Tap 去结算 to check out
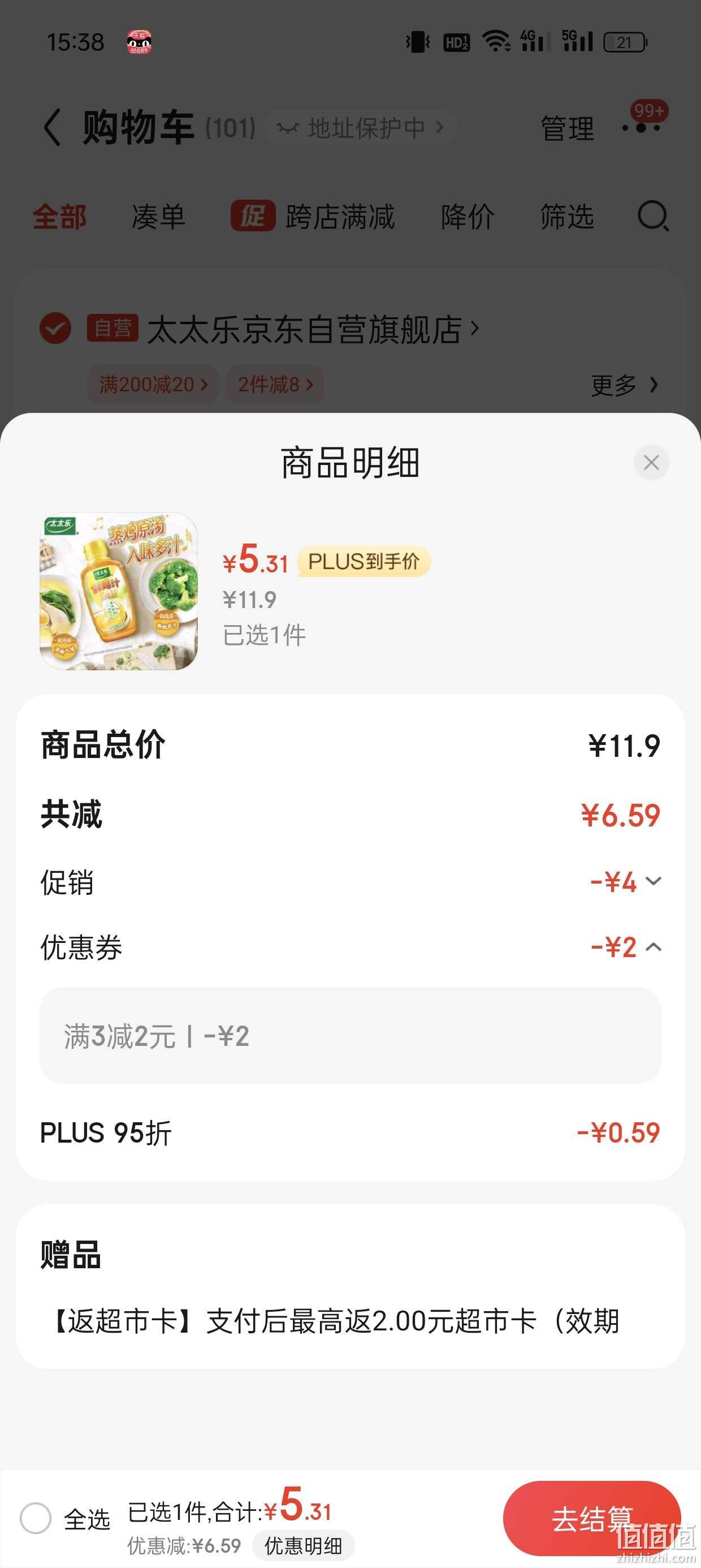Viewport: 701px width, 1568px height. (x=591, y=1519)
